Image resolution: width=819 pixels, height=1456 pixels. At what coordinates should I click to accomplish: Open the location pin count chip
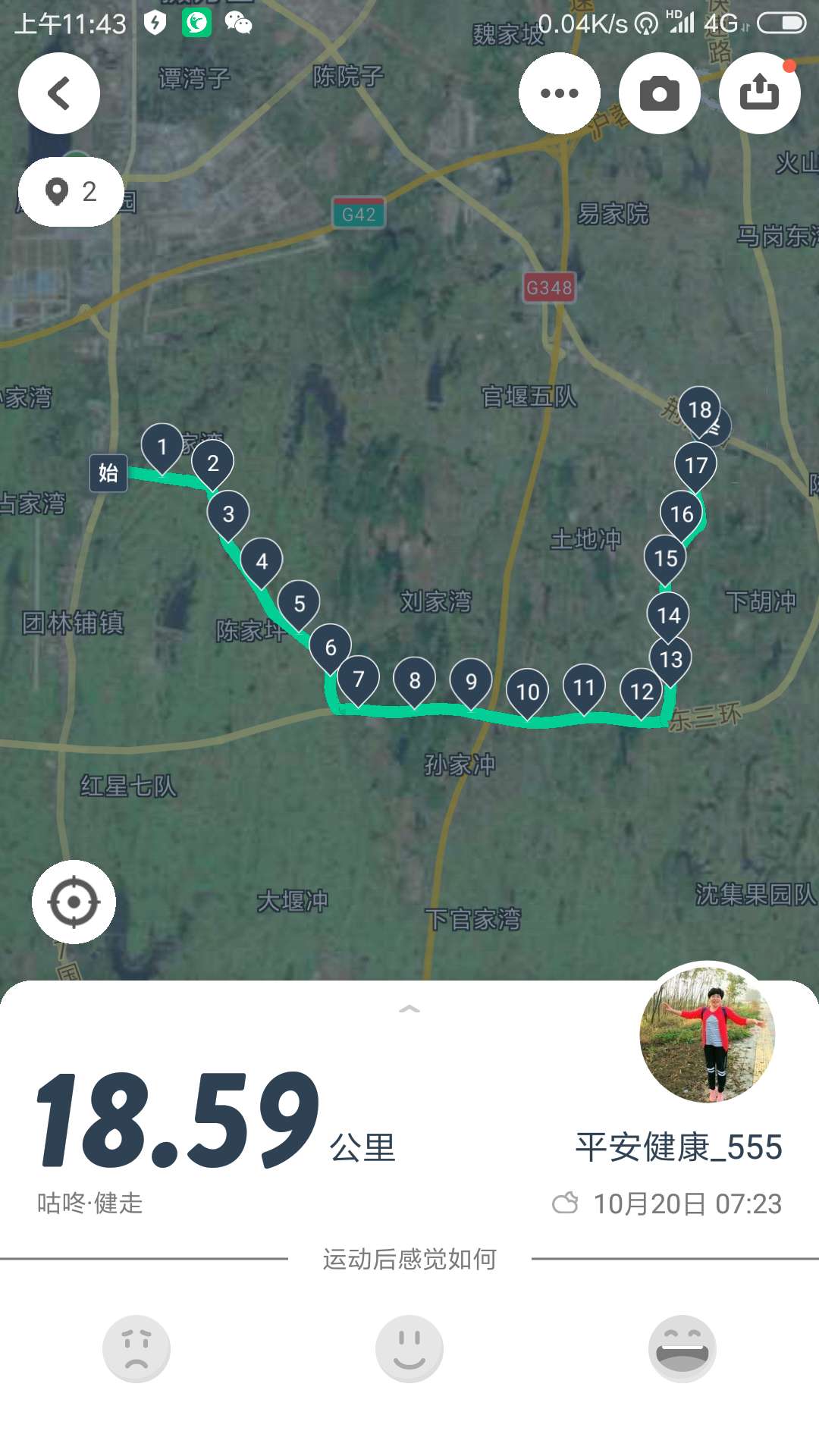pyautogui.click(x=71, y=192)
